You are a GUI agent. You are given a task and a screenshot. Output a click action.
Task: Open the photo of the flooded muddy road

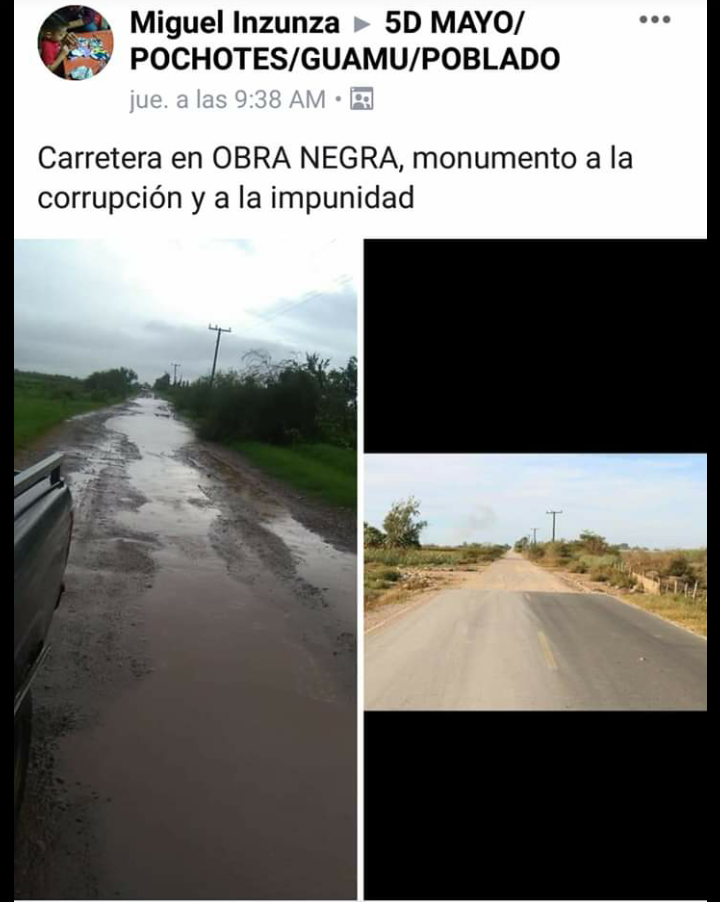pyautogui.click(x=186, y=568)
